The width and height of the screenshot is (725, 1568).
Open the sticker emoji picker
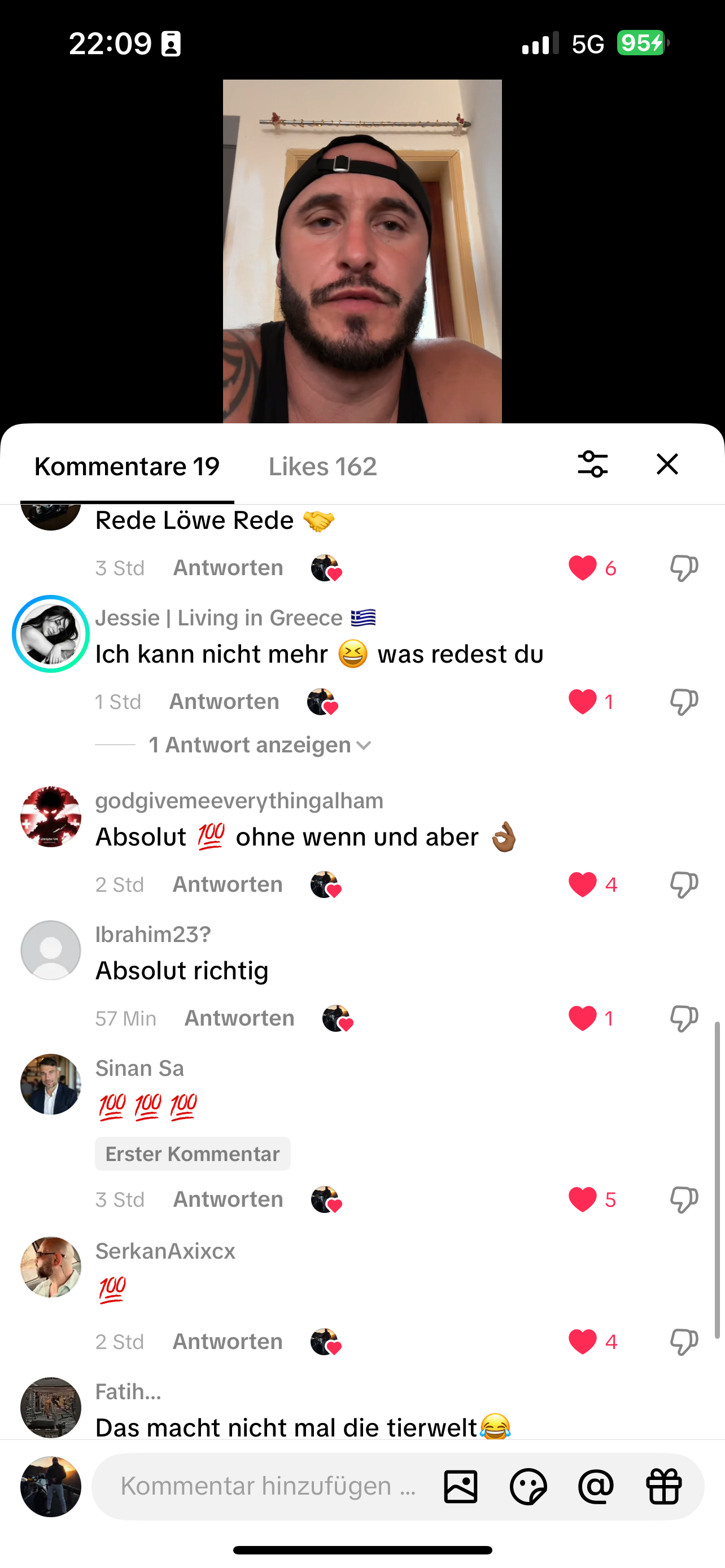tap(528, 1486)
